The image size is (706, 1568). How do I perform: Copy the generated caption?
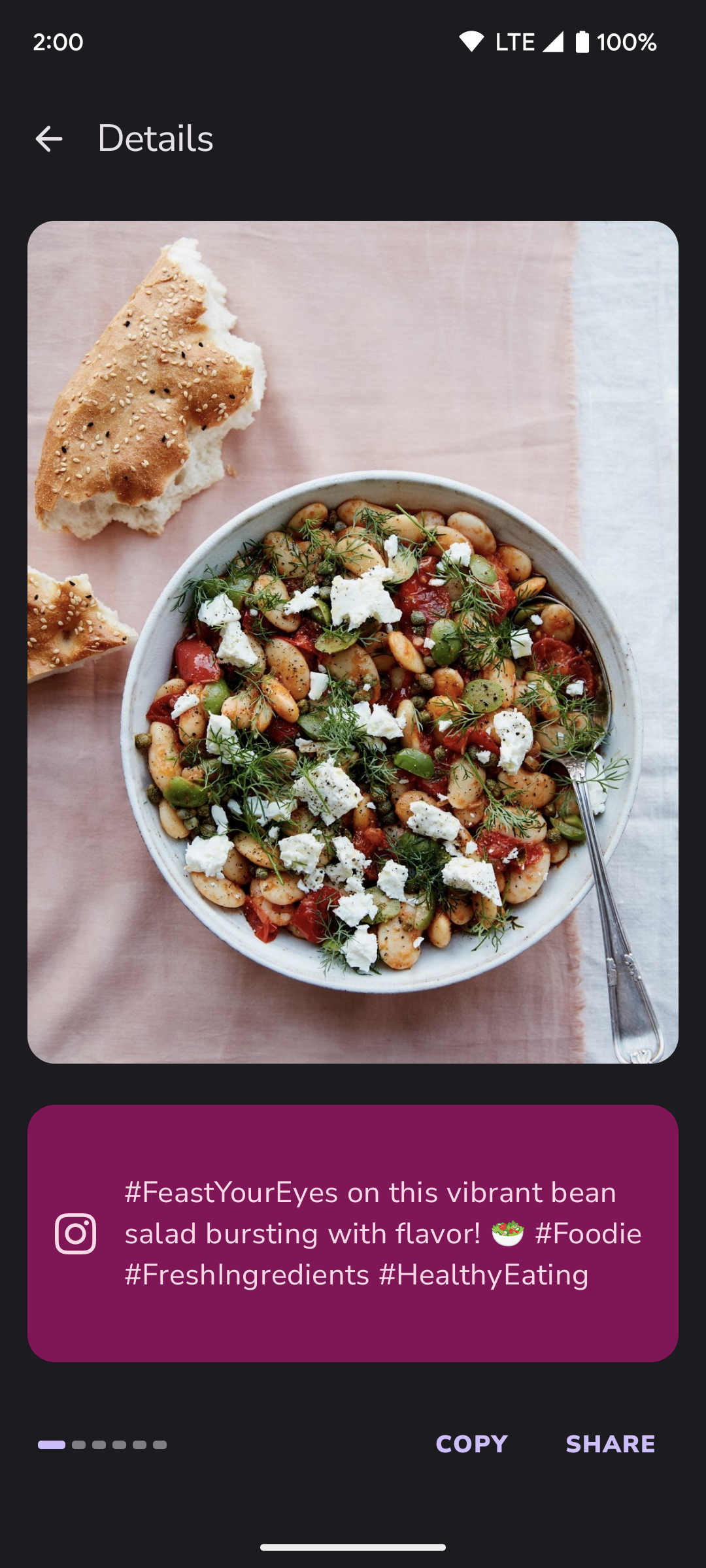tap(471, 1444)
